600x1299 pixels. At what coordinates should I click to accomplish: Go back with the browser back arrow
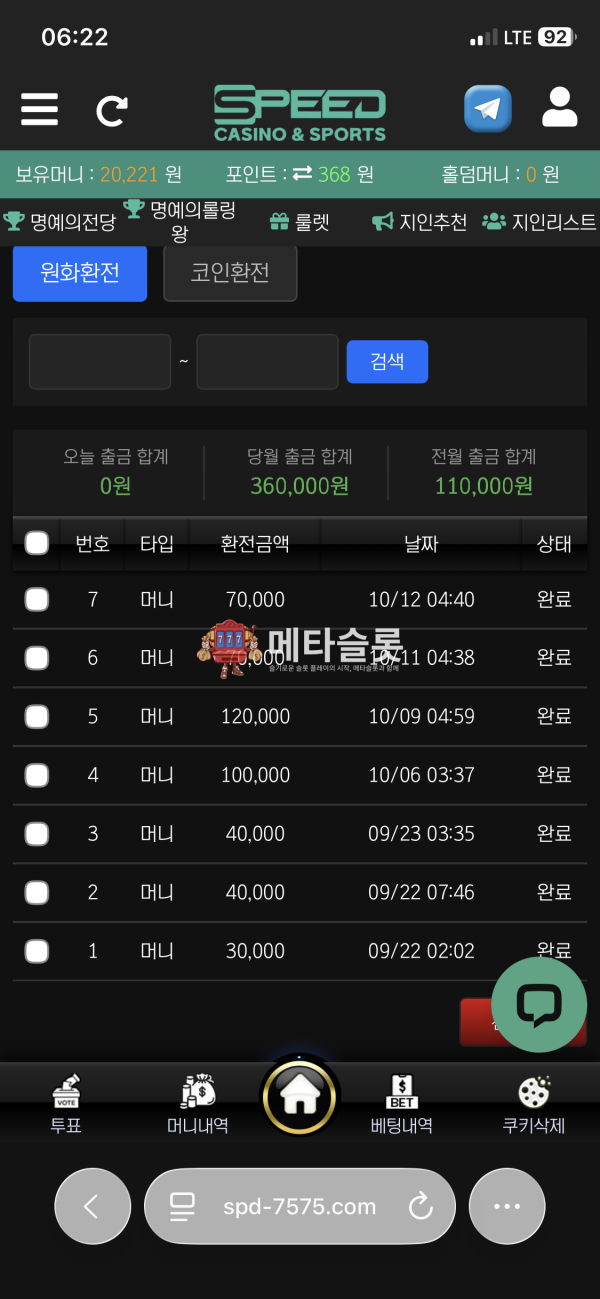[x=92, y=1207]
